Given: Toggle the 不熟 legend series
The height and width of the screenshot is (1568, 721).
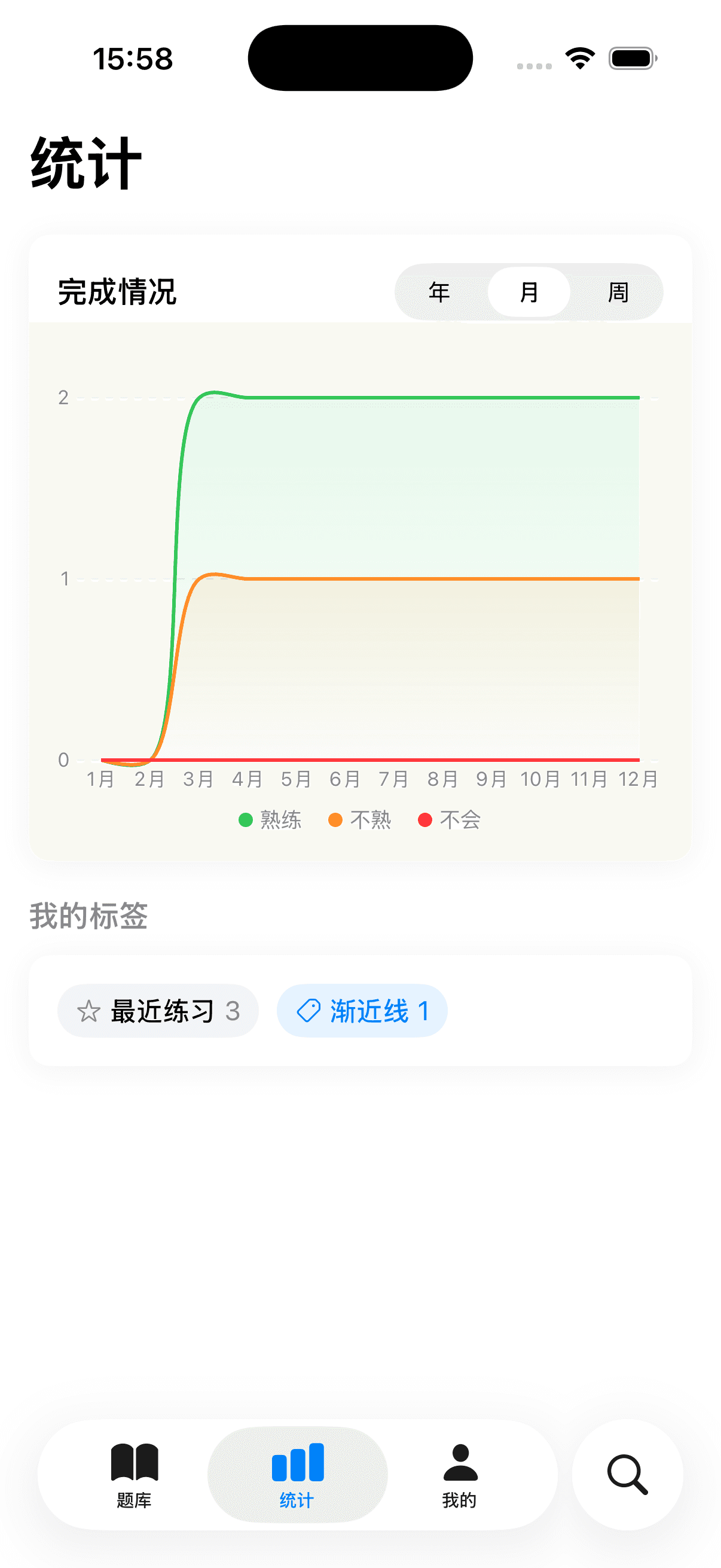Looking at the screenshot, I should (x=360, y=820).
